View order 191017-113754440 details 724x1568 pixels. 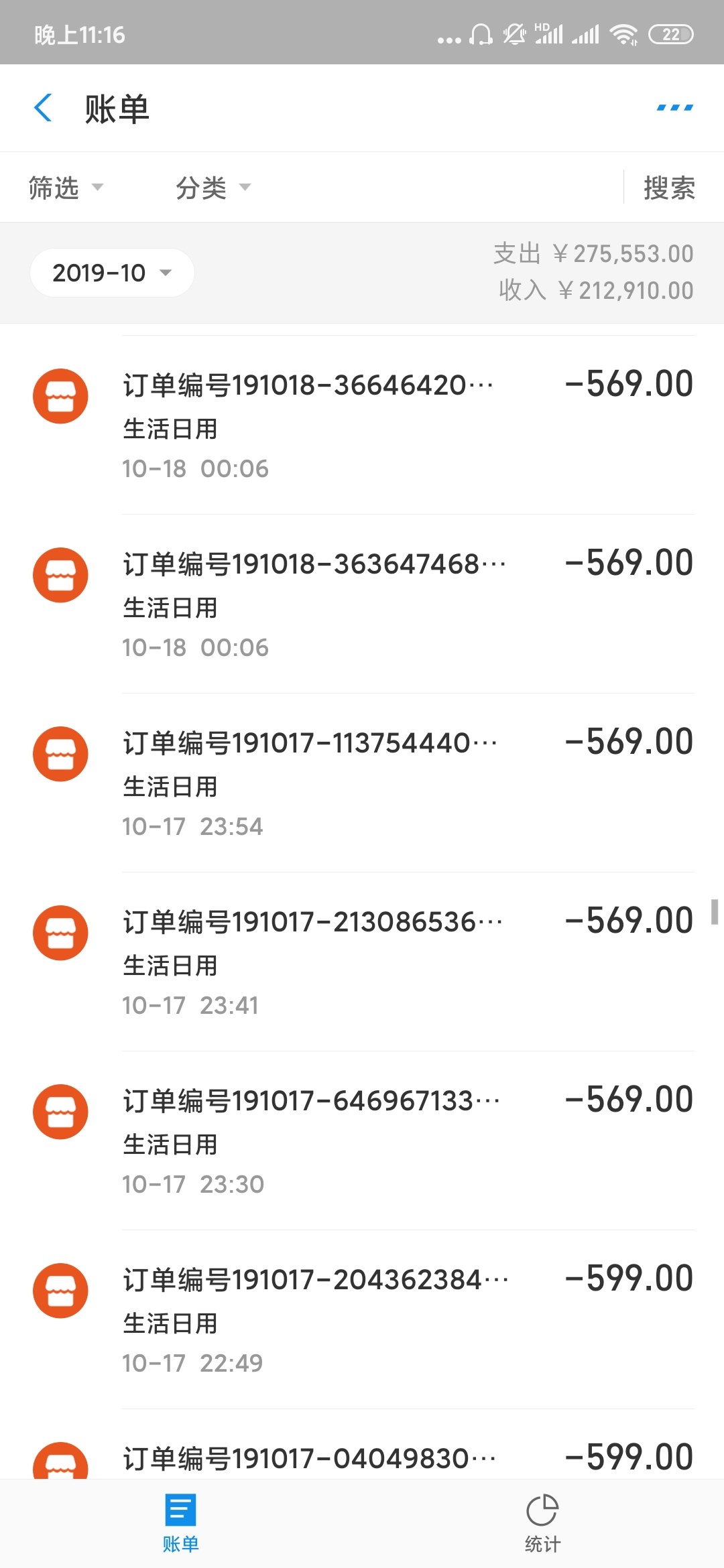click(x=362, y=783)
